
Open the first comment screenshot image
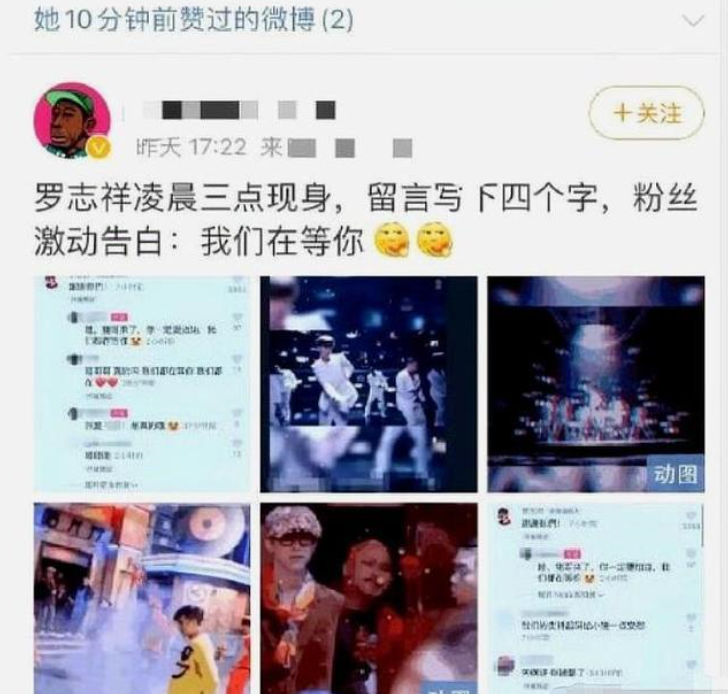point(141,384)
